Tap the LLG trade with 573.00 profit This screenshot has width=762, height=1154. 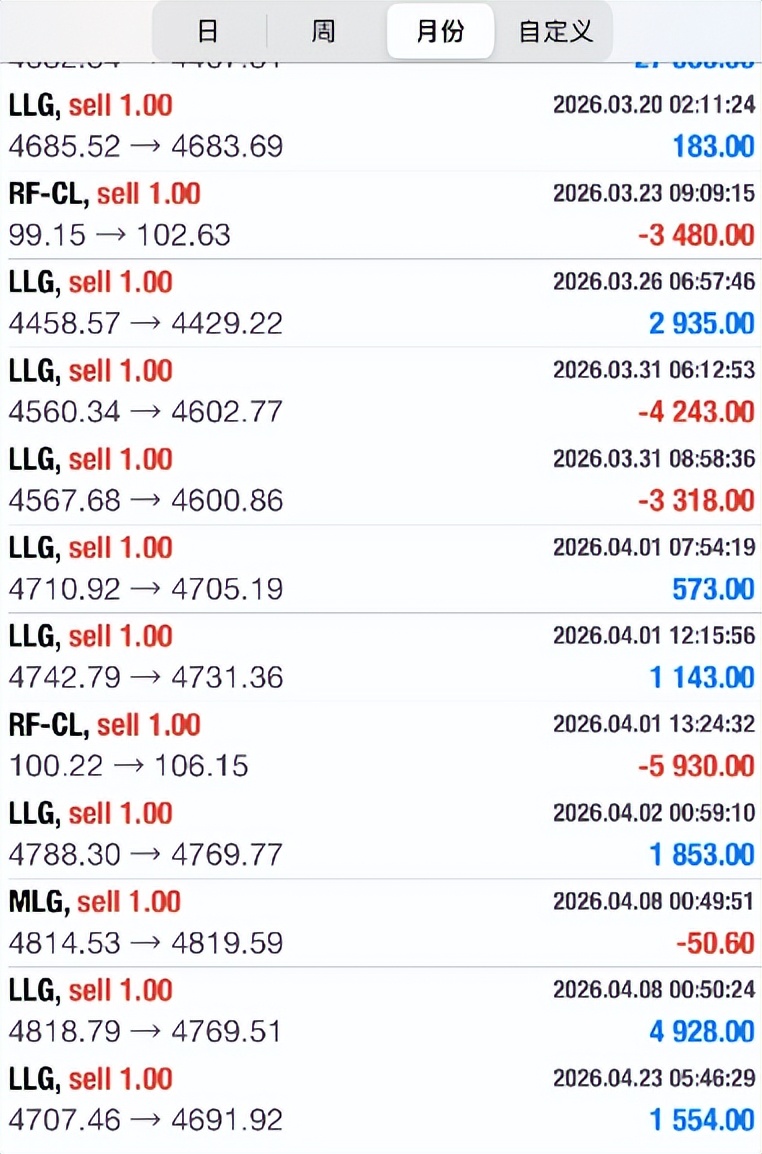380,568
